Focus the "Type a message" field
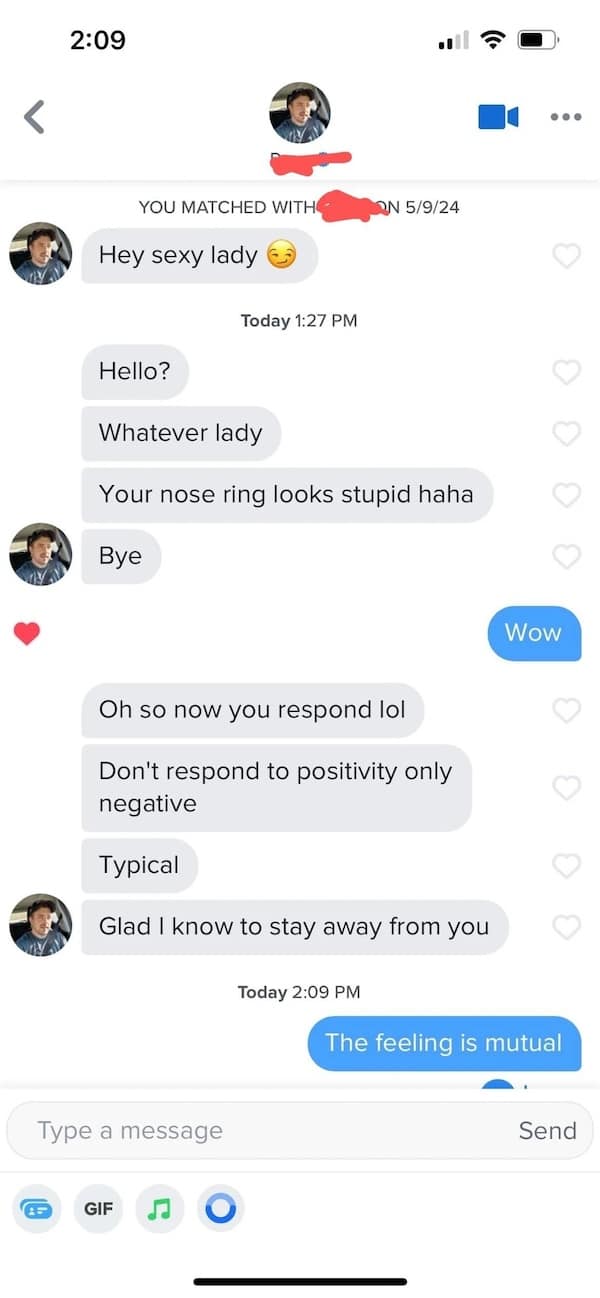This screenshot has width=600, height=1298. click(250, 1131)
